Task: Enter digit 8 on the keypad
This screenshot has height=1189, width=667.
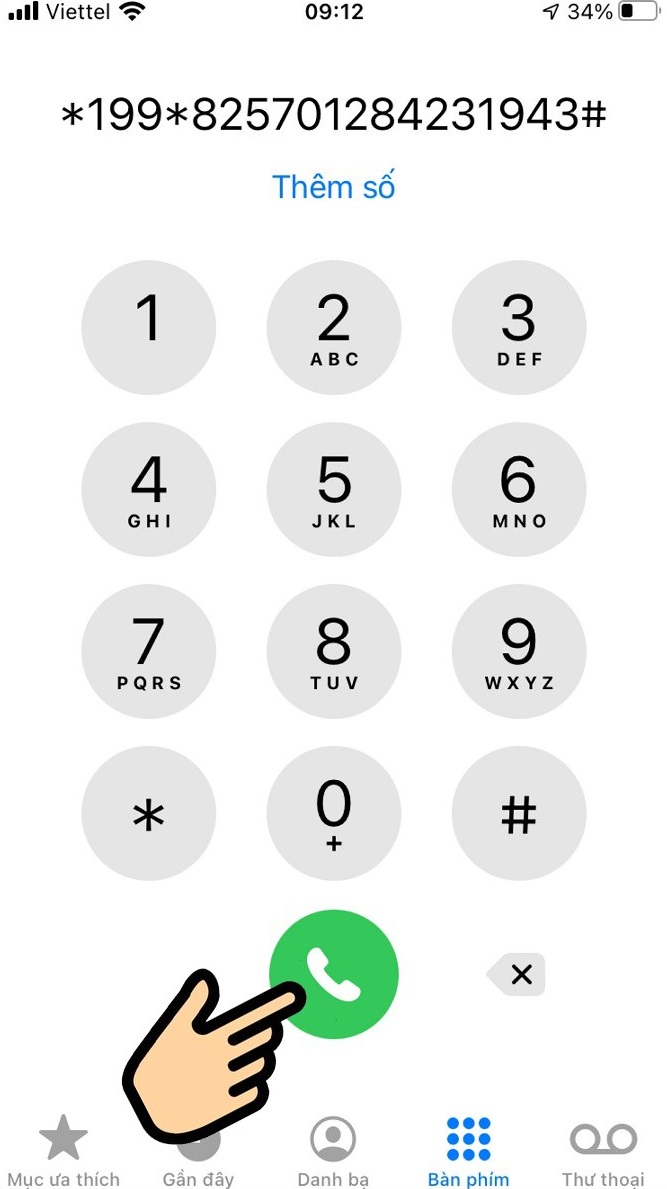Action: click(334, 651)
